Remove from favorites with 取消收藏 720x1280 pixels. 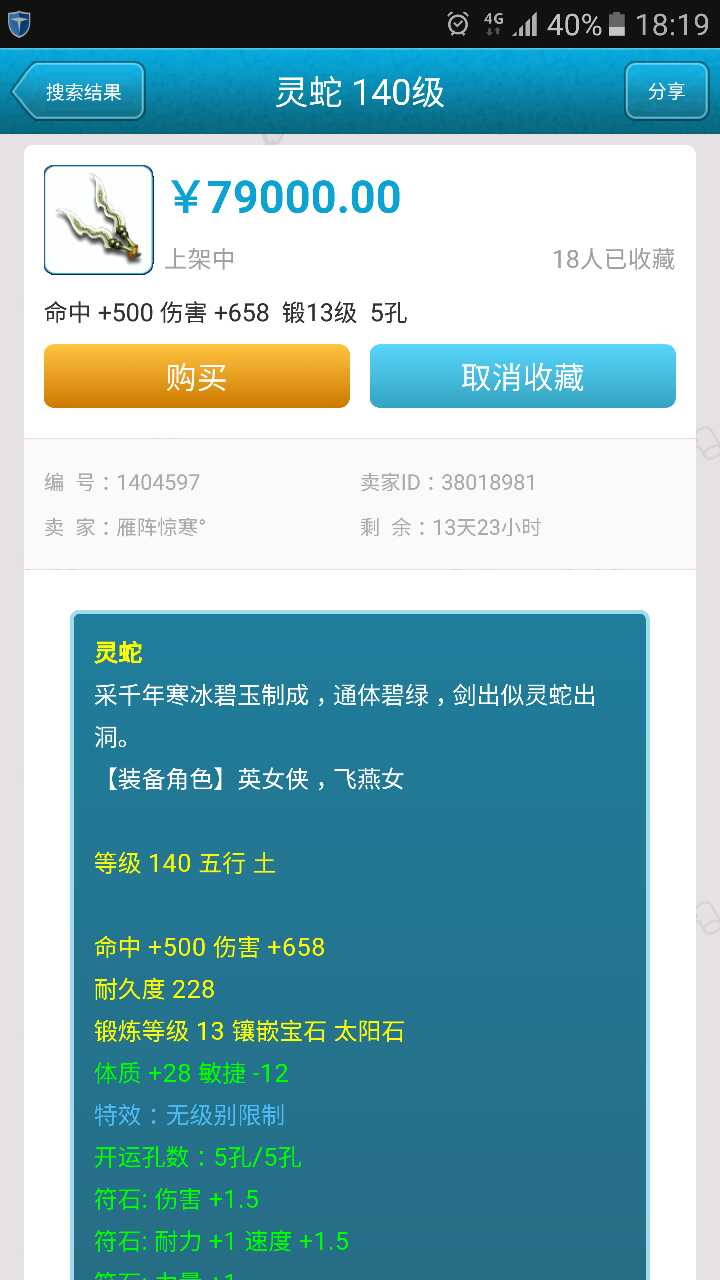click(x=523, y=377)
